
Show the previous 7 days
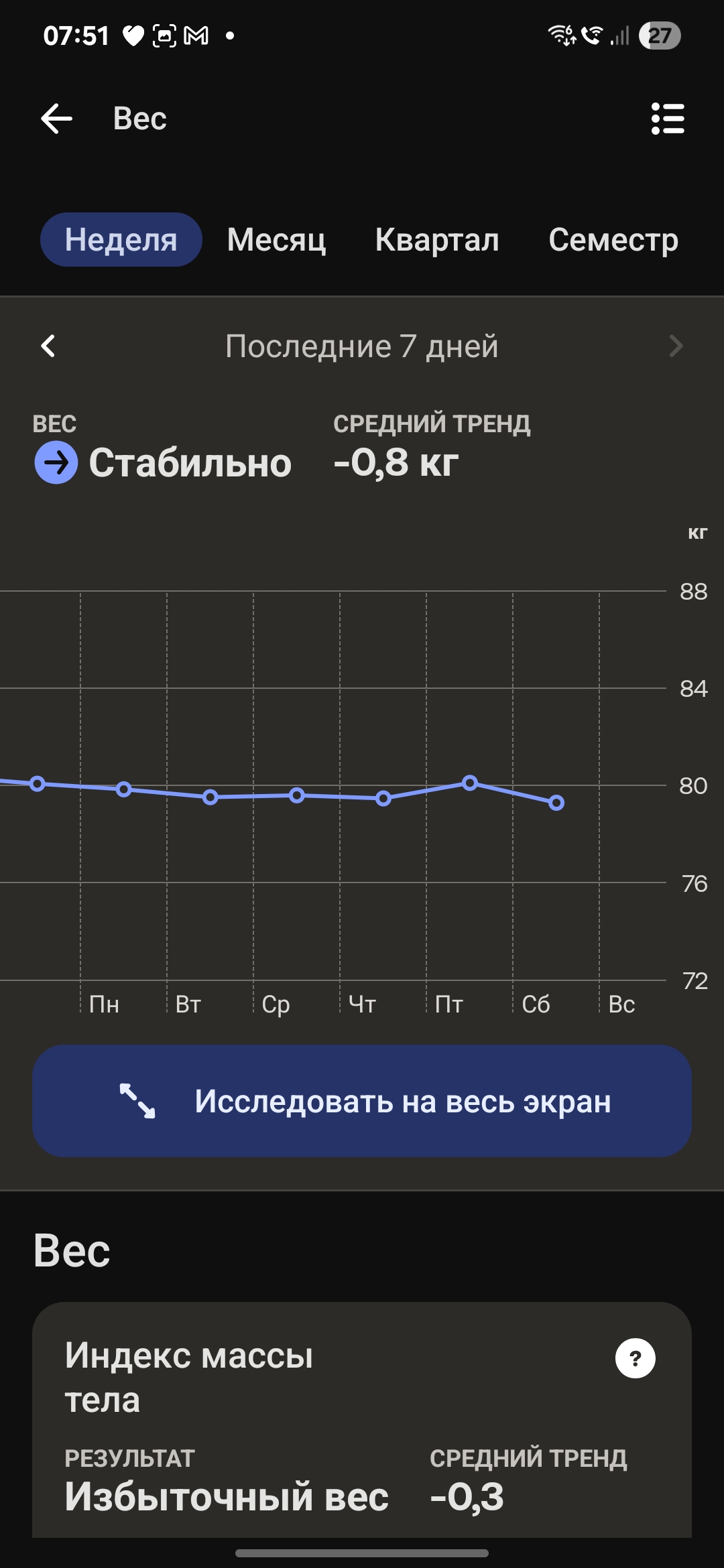(48, 346)
